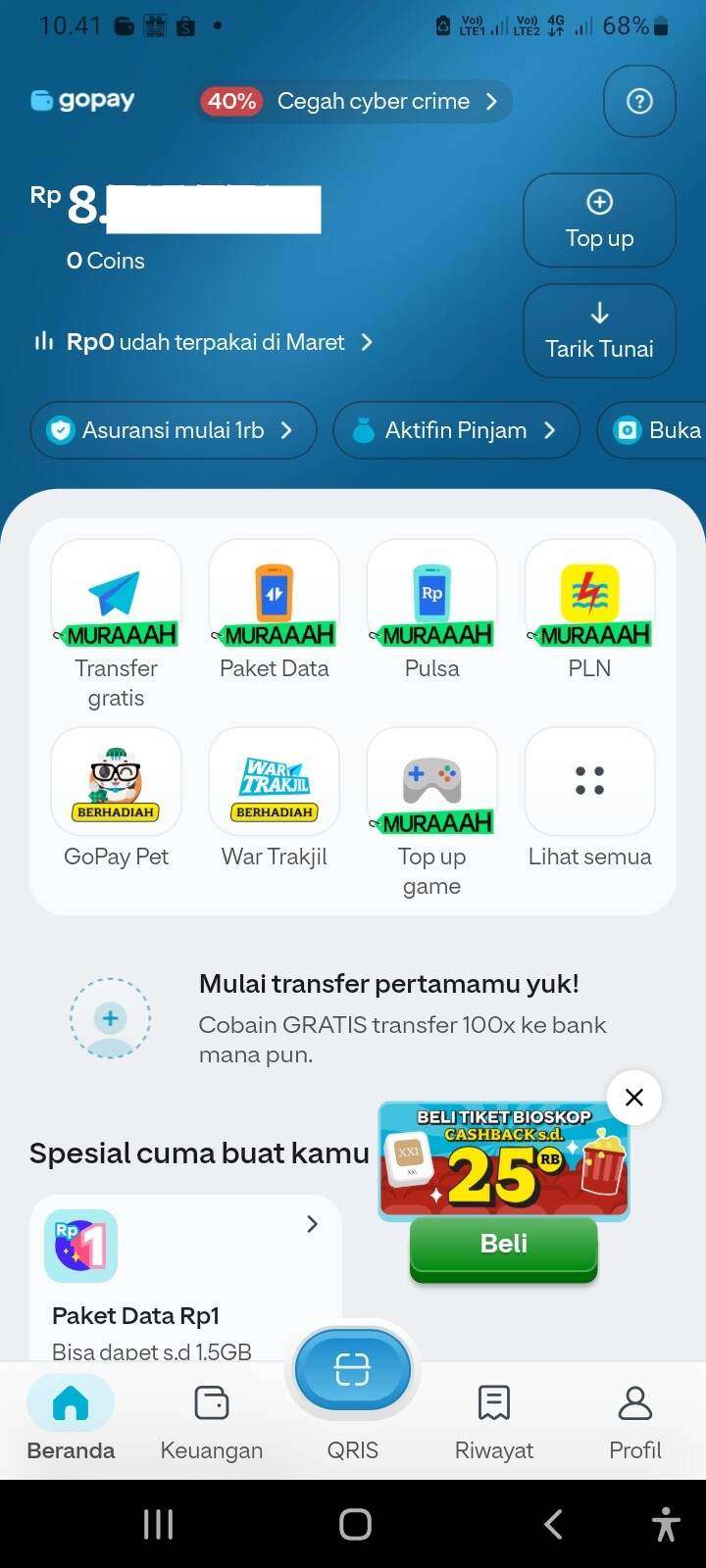Screen dimensions: 706x1568
Task: Tap the green Beli button
Action: pyautogui.click(x=503, y=1245)
